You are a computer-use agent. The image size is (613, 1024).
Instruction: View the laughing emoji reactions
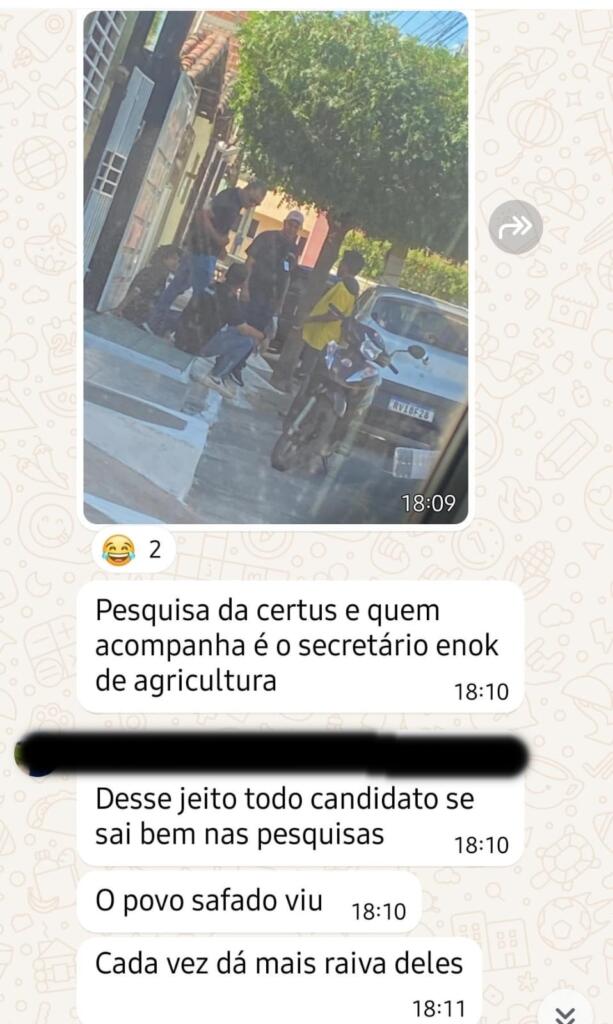pos(133,549)
